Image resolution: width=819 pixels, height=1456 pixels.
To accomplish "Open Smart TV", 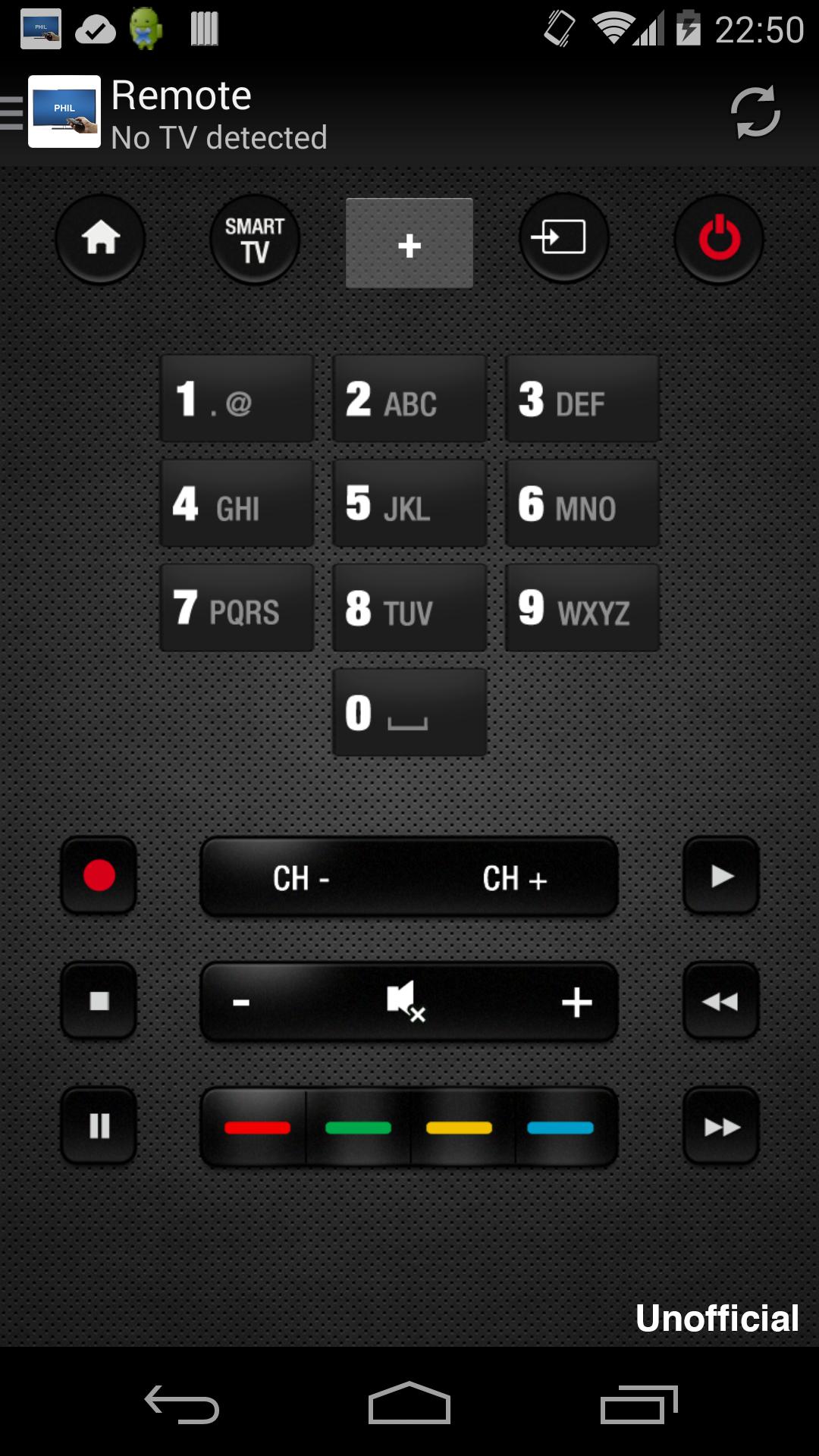I will 255,239.
